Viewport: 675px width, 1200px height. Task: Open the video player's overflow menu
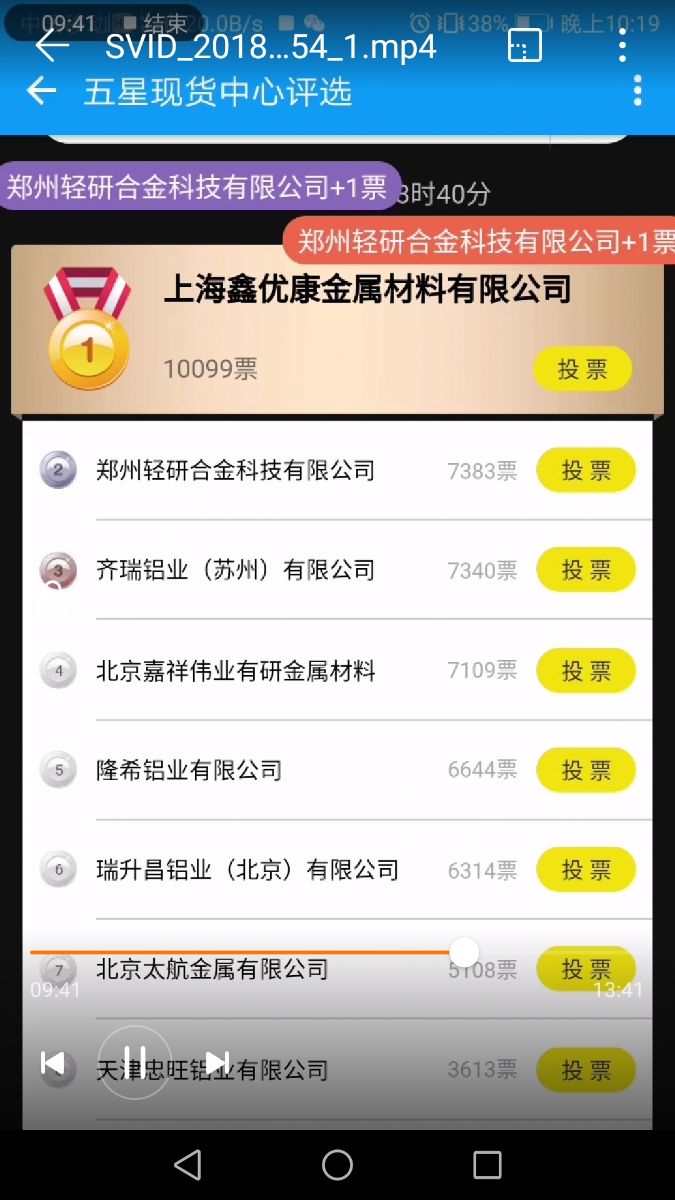(622, 46)
